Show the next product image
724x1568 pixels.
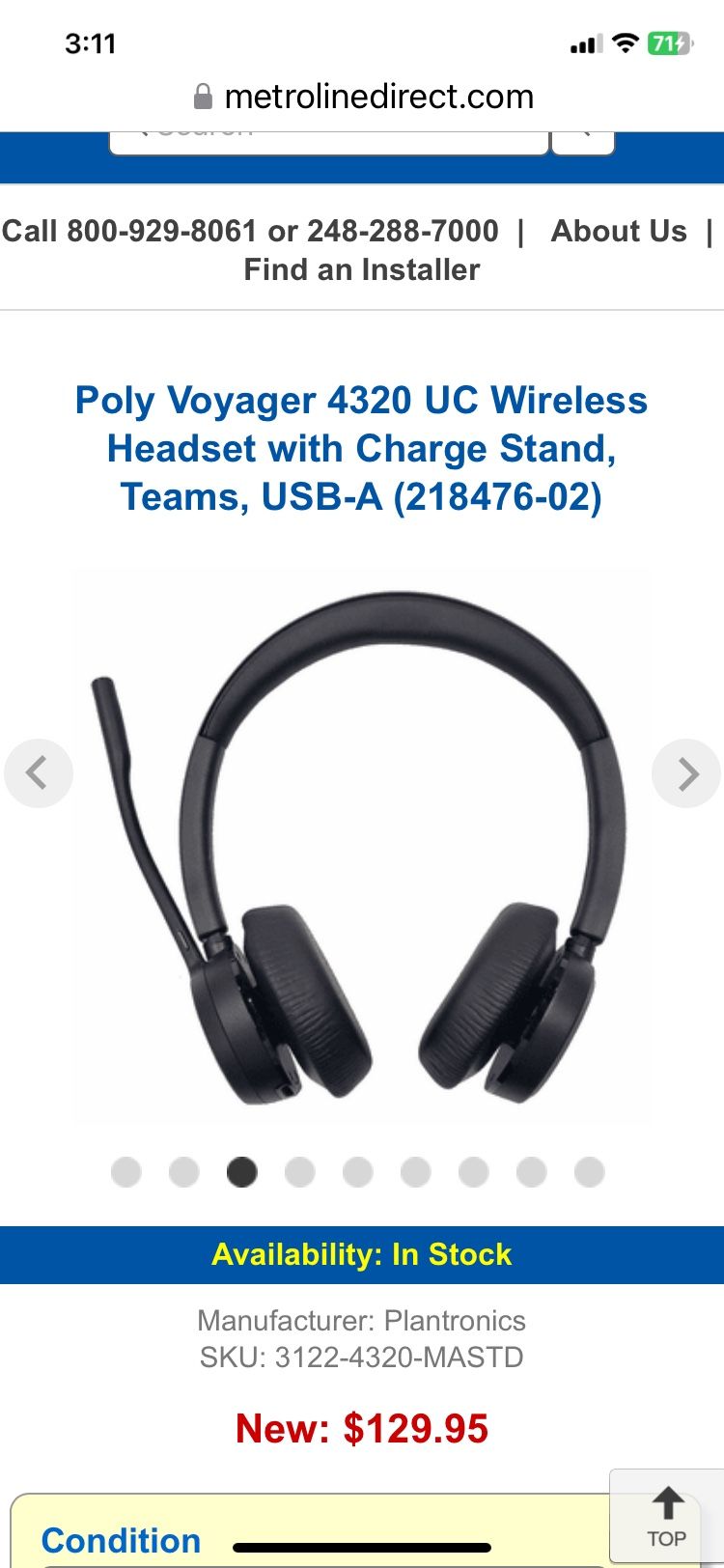[686, 773]
